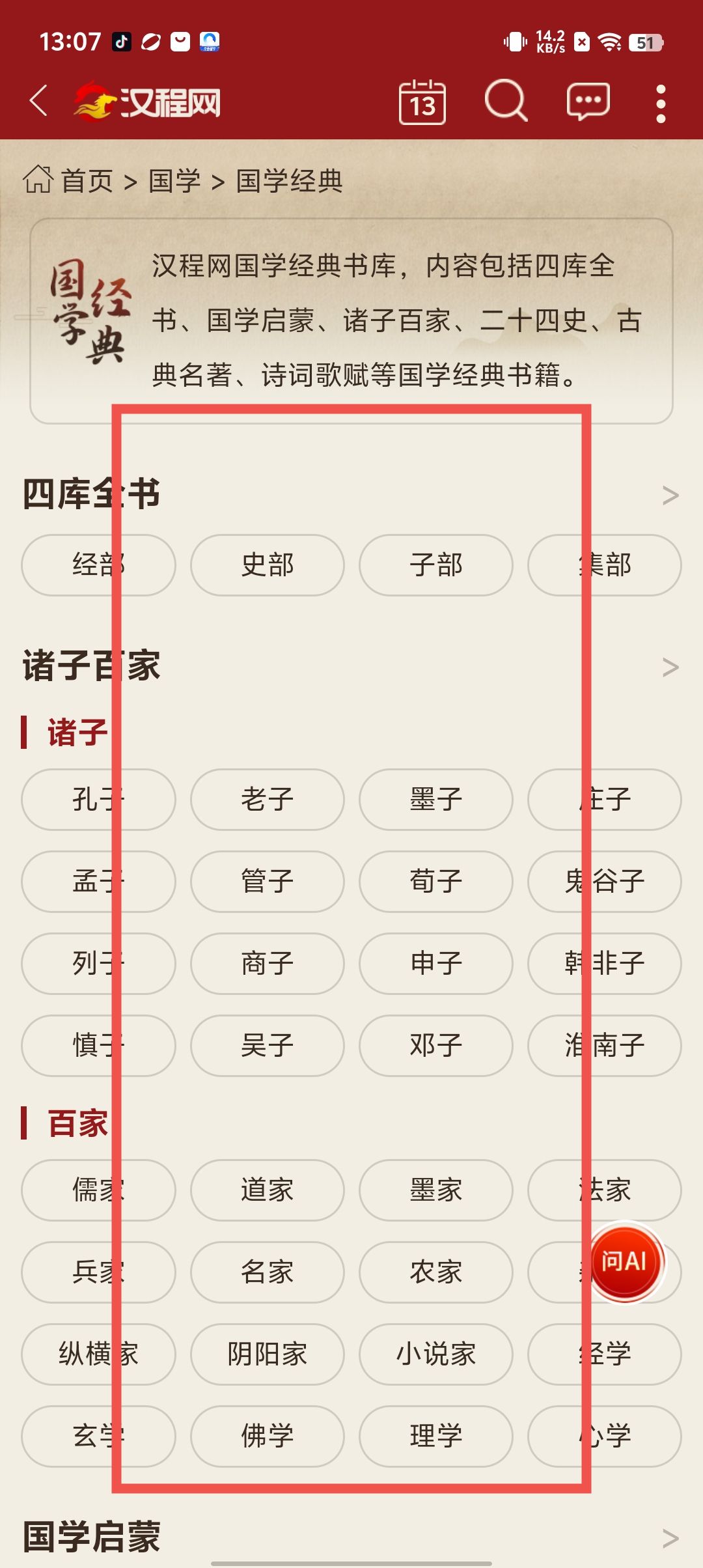703x1568 pixels.
Task: Open the three-dot overflow menu
Action: click(x=661, y=104)
